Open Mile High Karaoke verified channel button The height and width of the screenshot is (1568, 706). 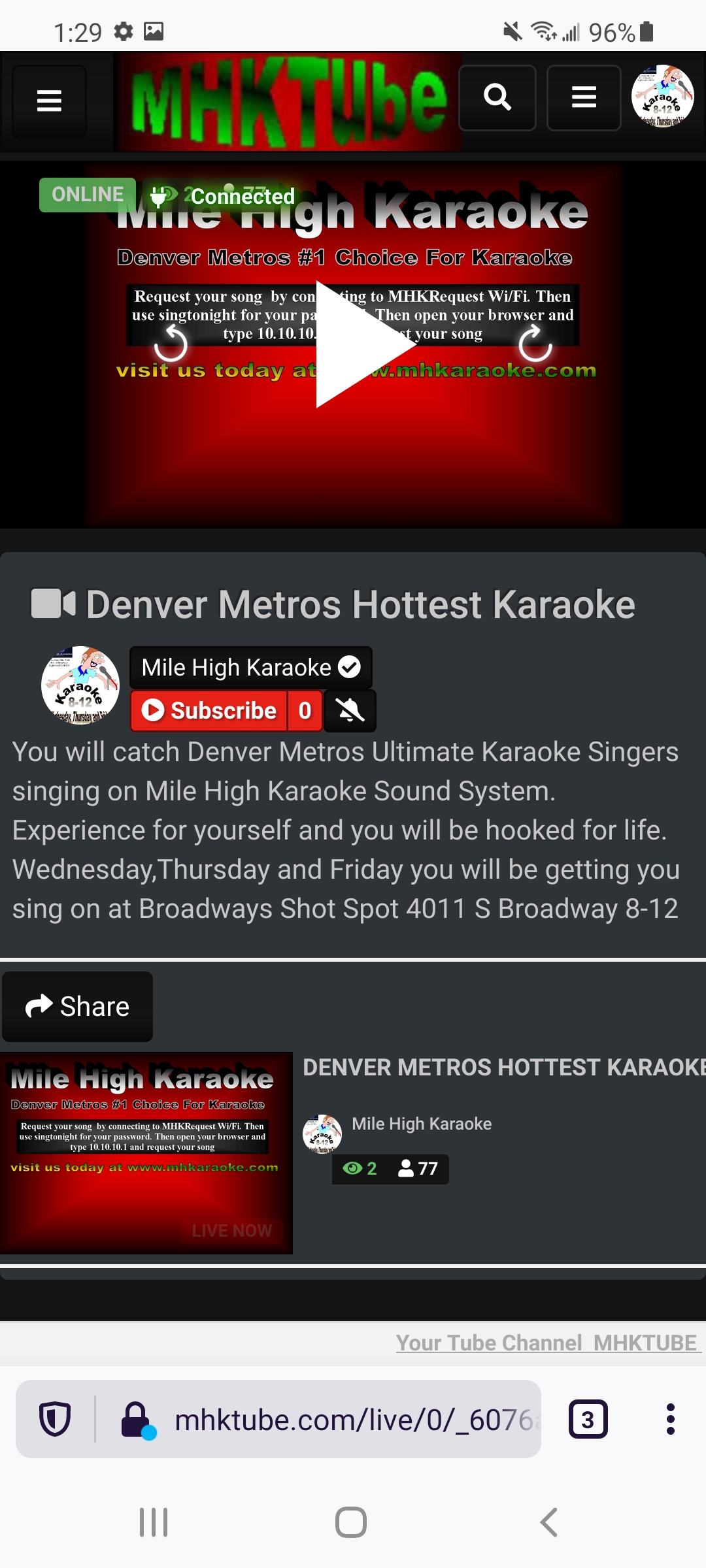click(250, 668)
